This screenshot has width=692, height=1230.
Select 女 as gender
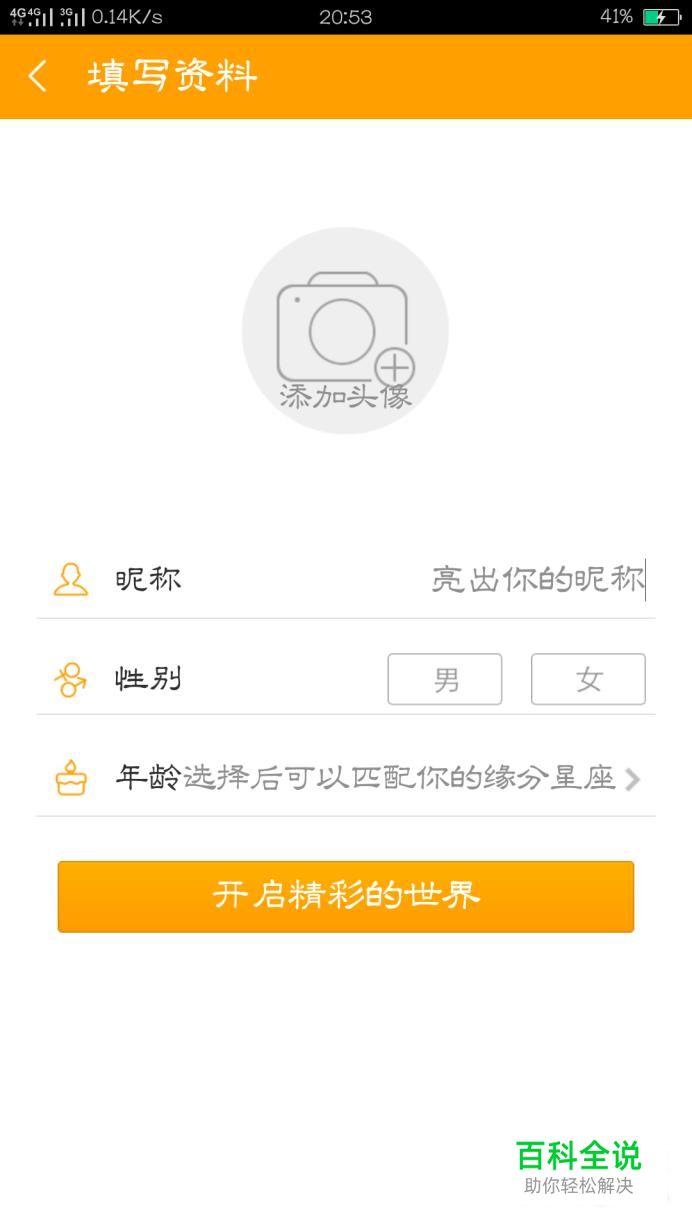point(588,679)
